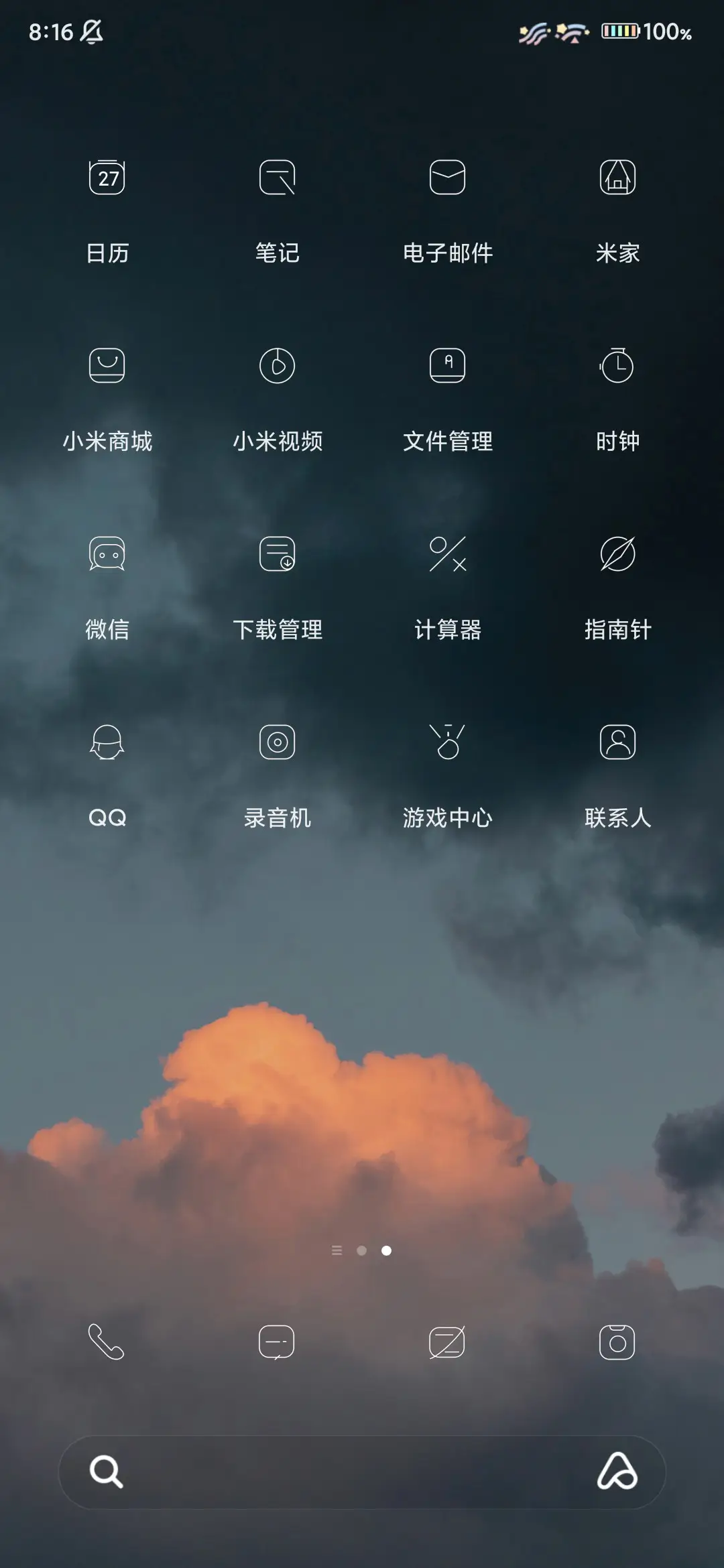724x1568 pixels.
Task: Open the 时钟 clock app
Action: (x=617, y=366)
